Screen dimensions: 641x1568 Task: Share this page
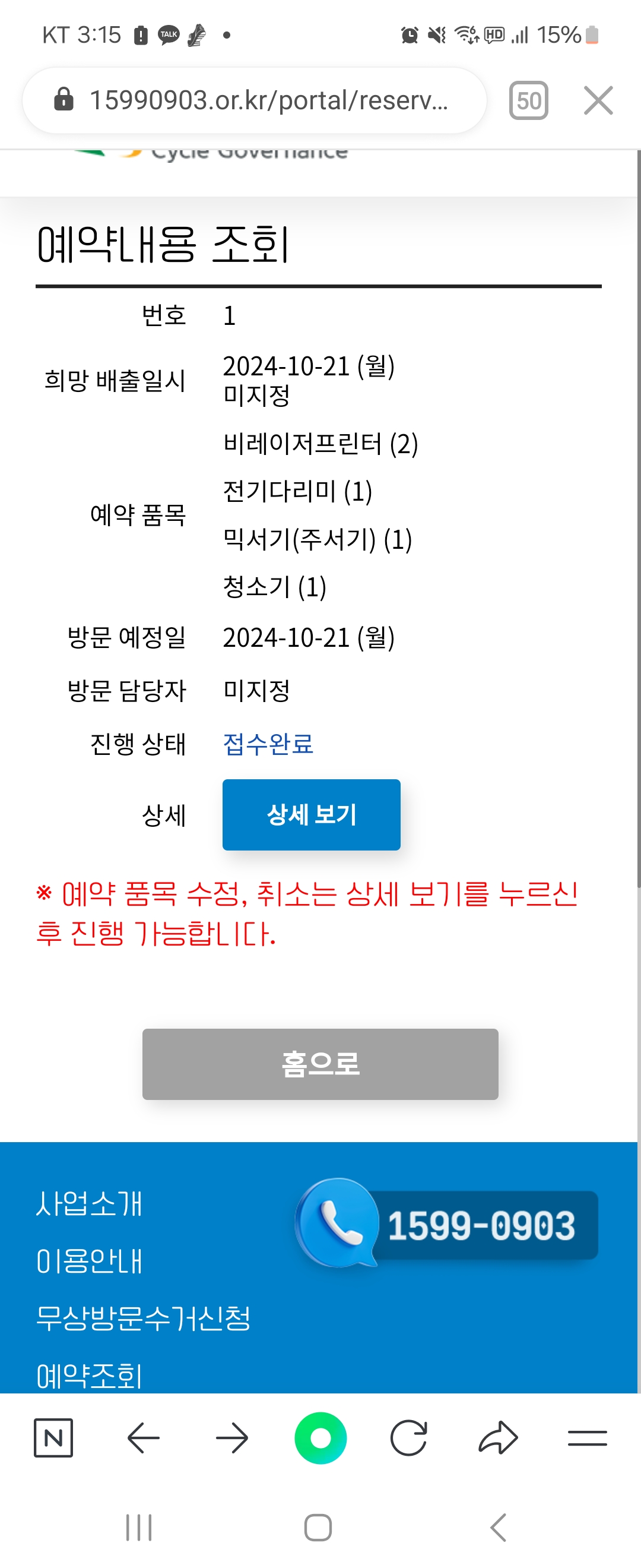click(x=498, y=1438)
